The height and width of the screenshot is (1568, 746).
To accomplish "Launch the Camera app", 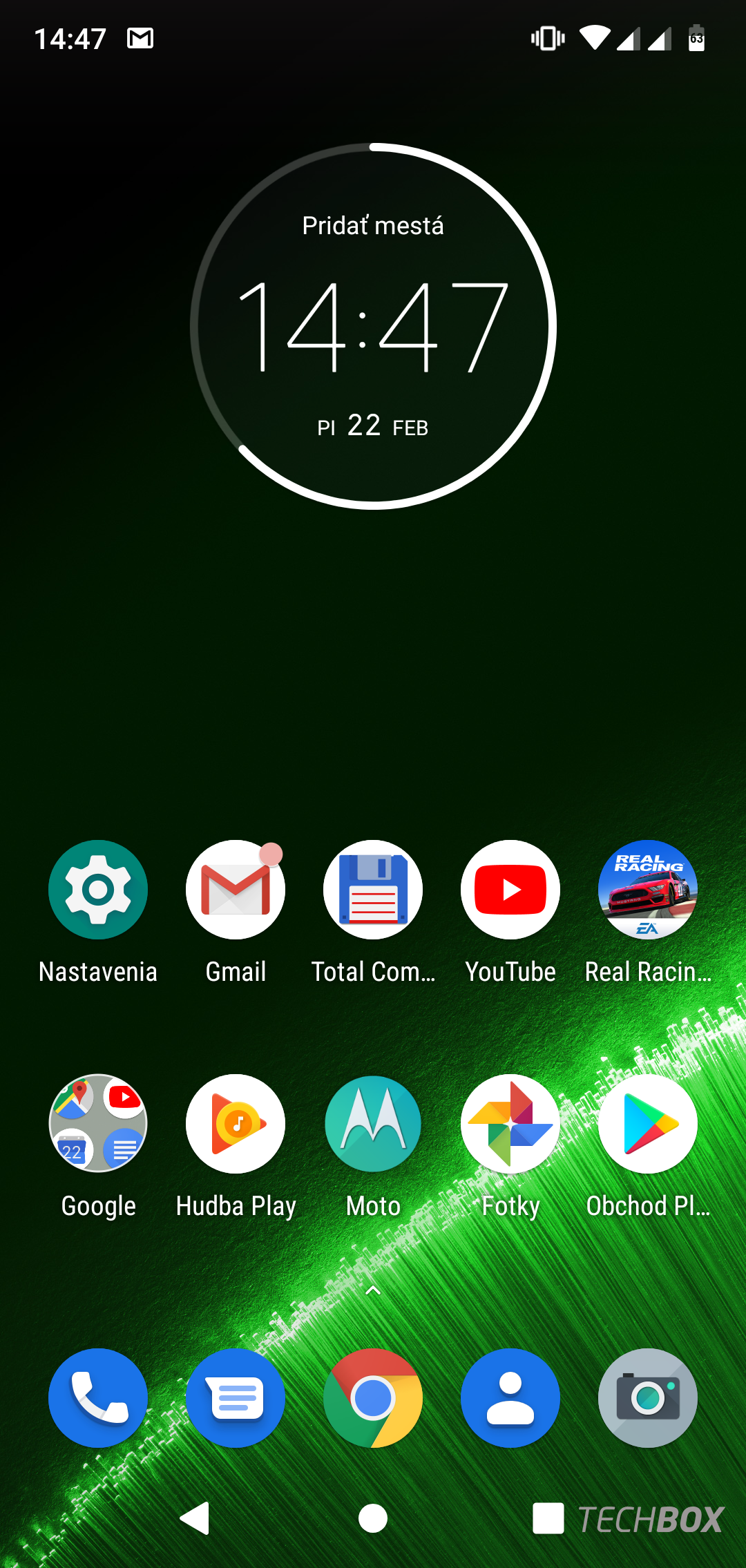I will click(648, 1398).
